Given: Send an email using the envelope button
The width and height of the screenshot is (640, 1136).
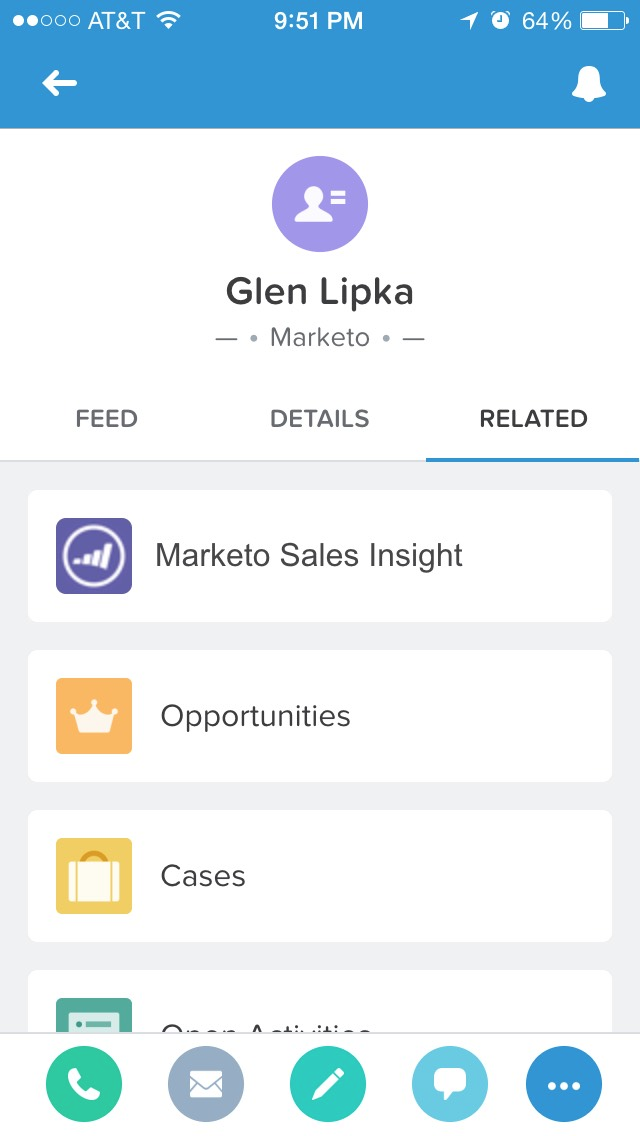Looking at the screenshot, I should 206,1084.
